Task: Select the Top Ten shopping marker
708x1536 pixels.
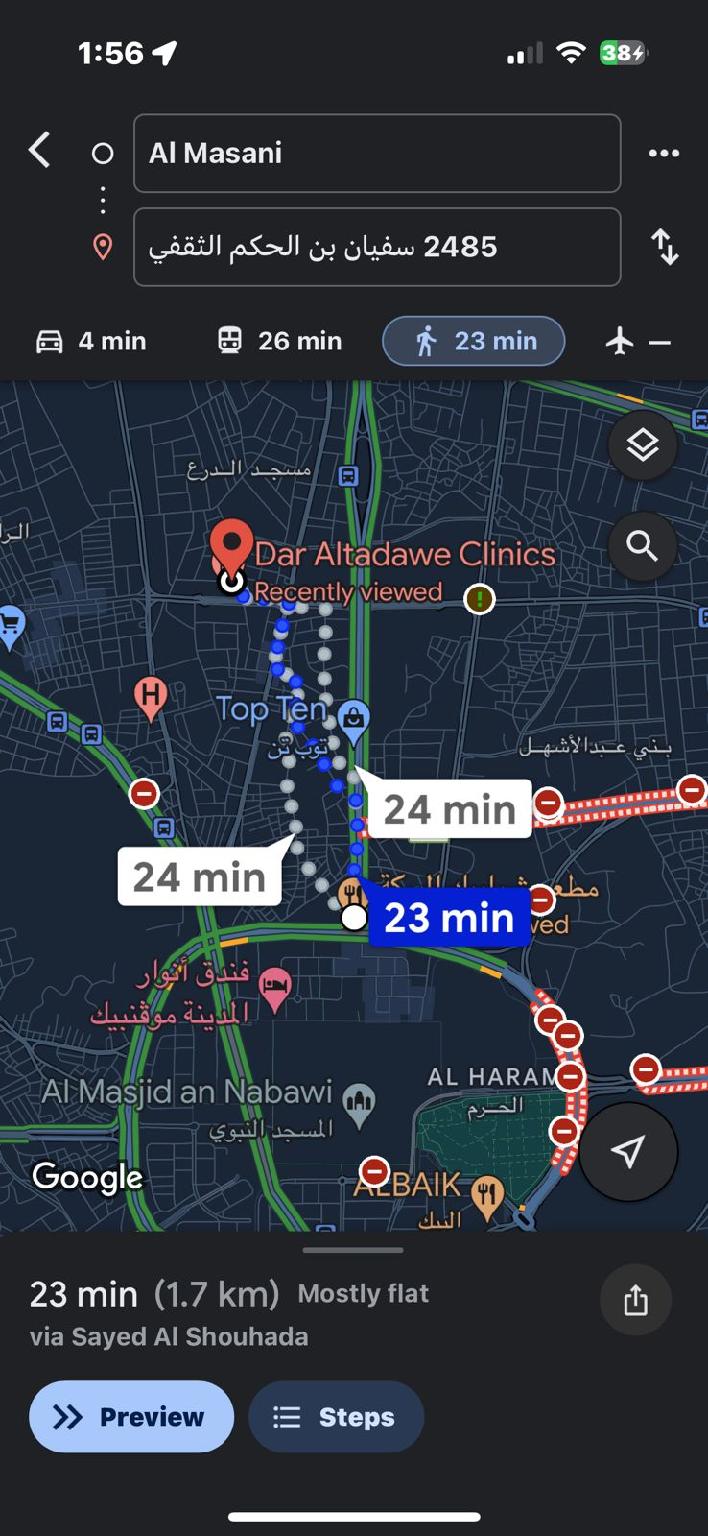Action: (353, 718)
